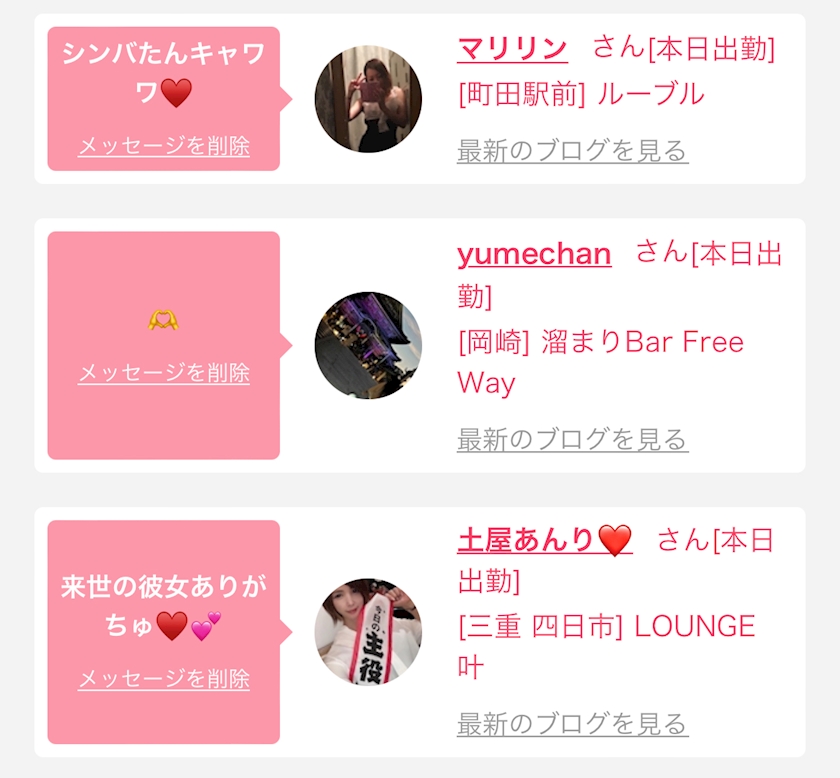Image resolution: width=840 pixels, height=778 pixels.
Task: Tap yumechan's profile photo
Action: pyautogui.click(x=368, y=345)
